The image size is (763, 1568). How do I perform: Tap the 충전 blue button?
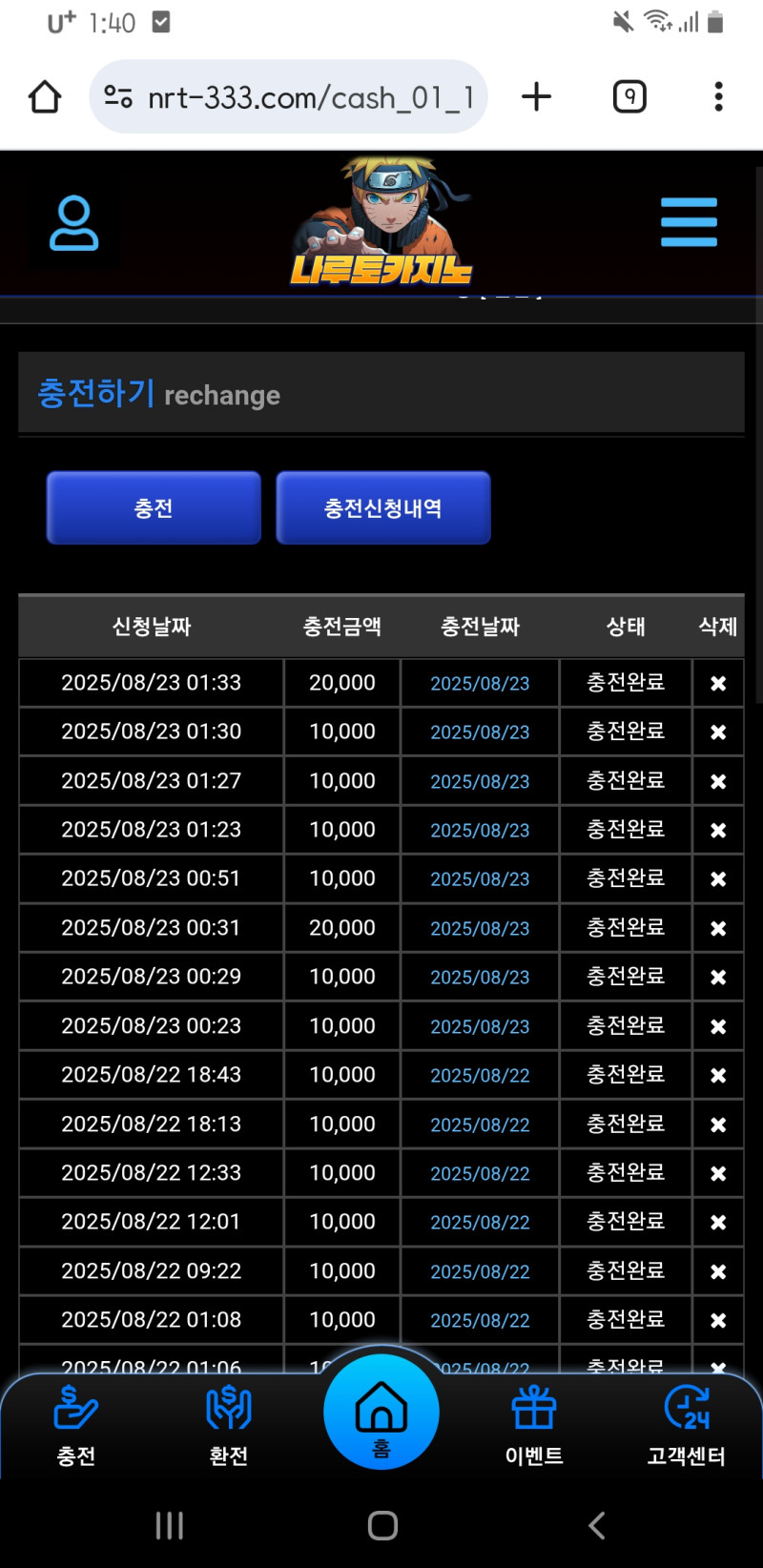coord(154,508)
